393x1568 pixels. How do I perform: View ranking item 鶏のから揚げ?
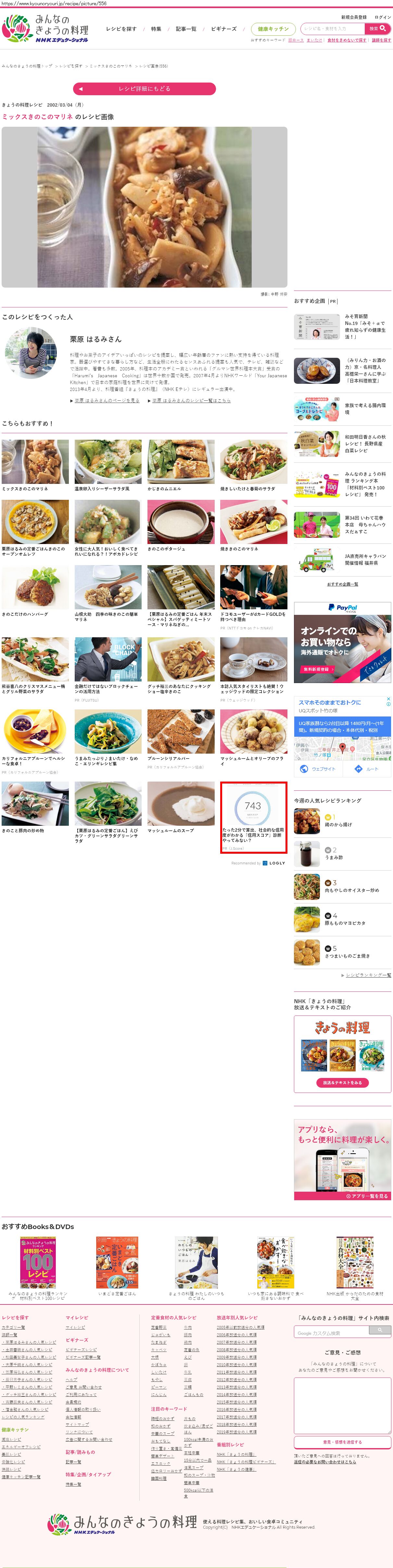(338, 824)
